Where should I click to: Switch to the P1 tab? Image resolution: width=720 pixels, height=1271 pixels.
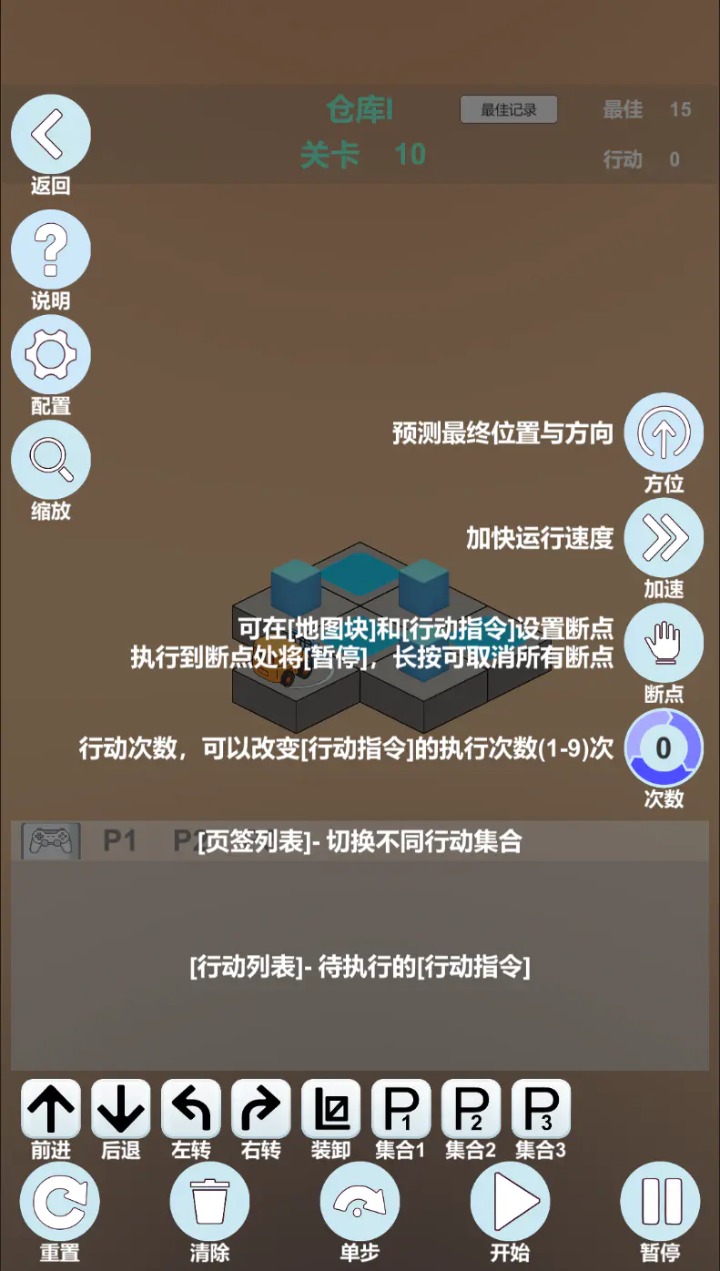coord(120,841)
